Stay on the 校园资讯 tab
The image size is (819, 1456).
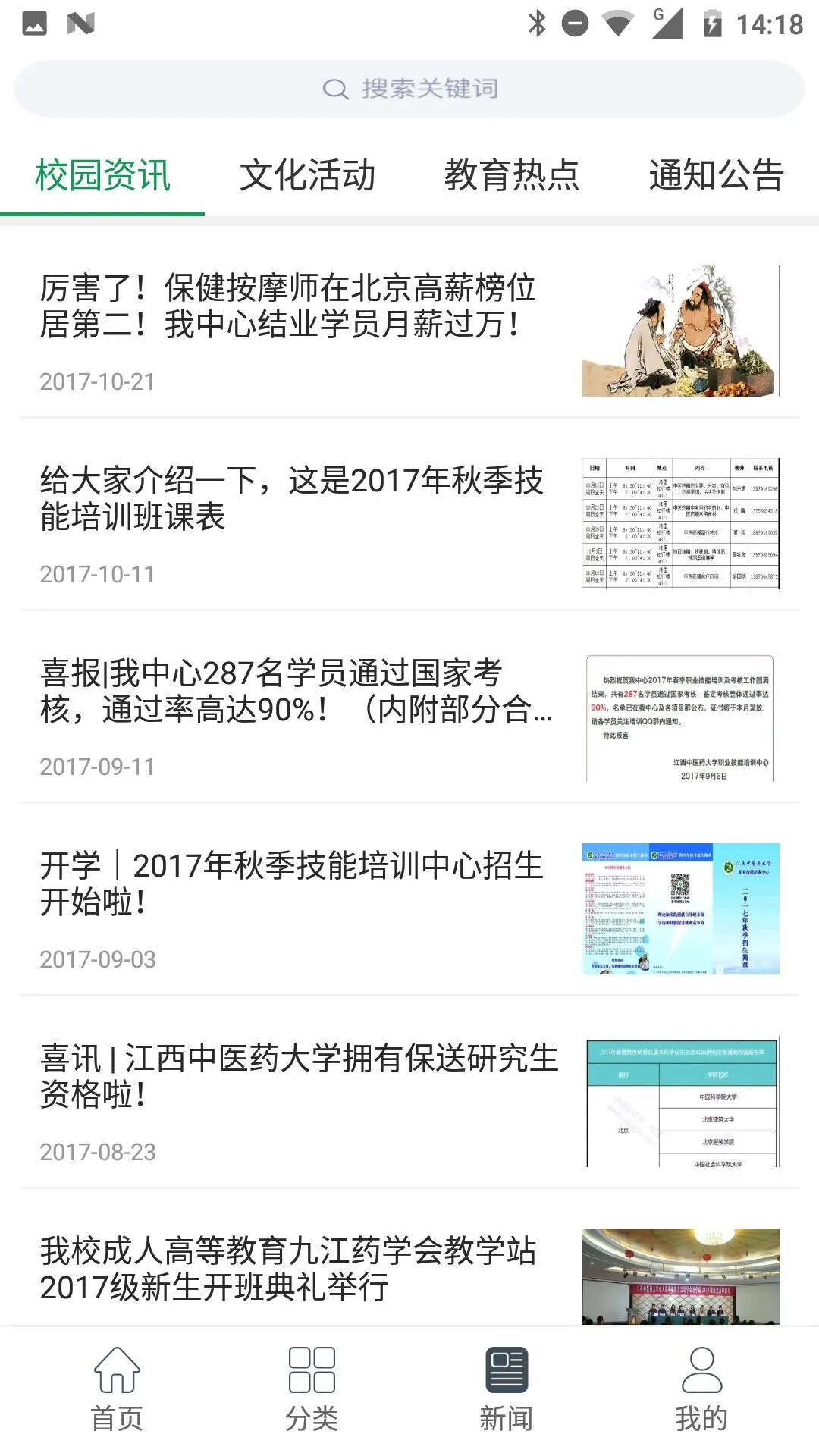pos(102,175)
